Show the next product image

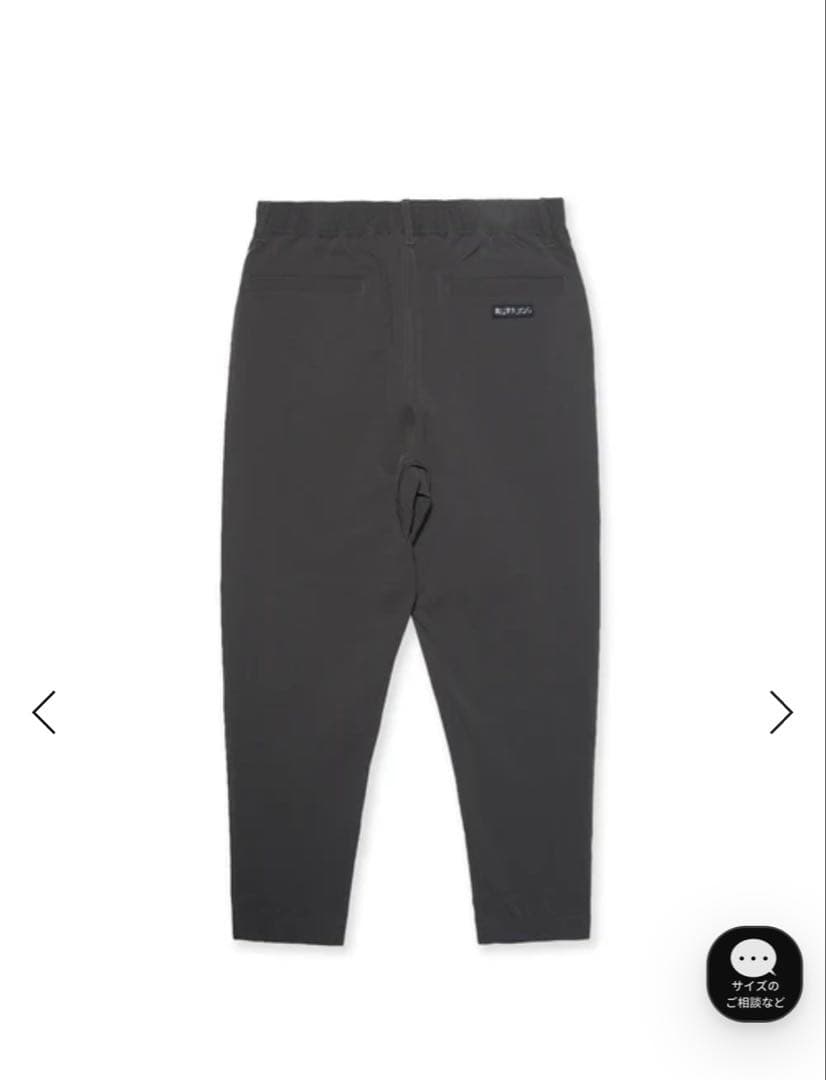(x=781, y=712)
